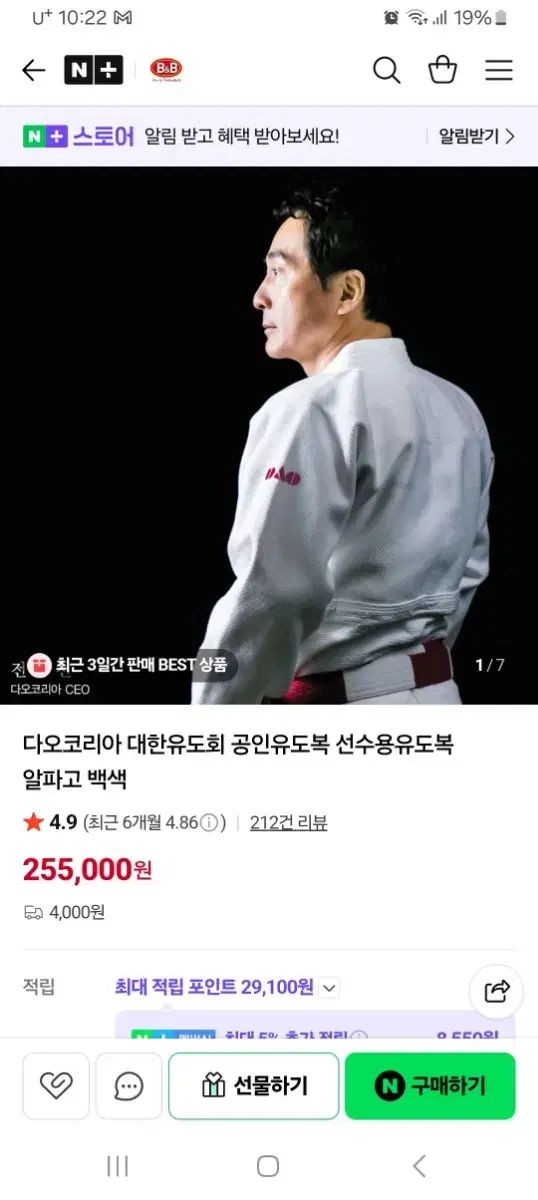This screenshot has width=538, height=1200.
Task: Tap 선물하기 to send as gift
Action: point(254,1086)
